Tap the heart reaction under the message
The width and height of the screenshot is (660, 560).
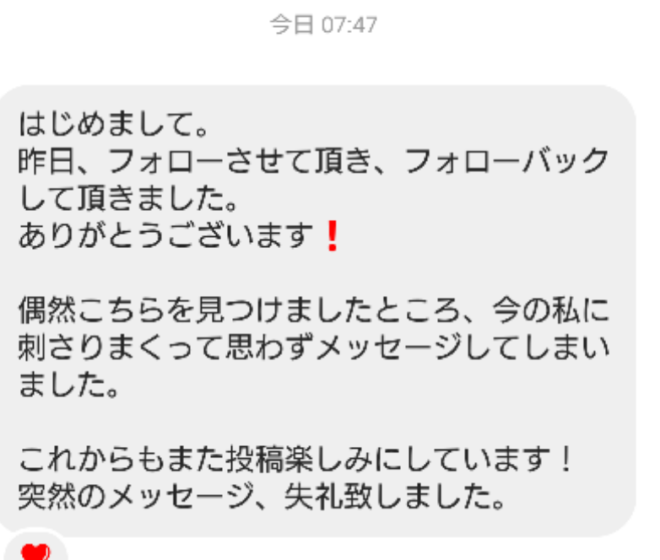coord(36,551)
